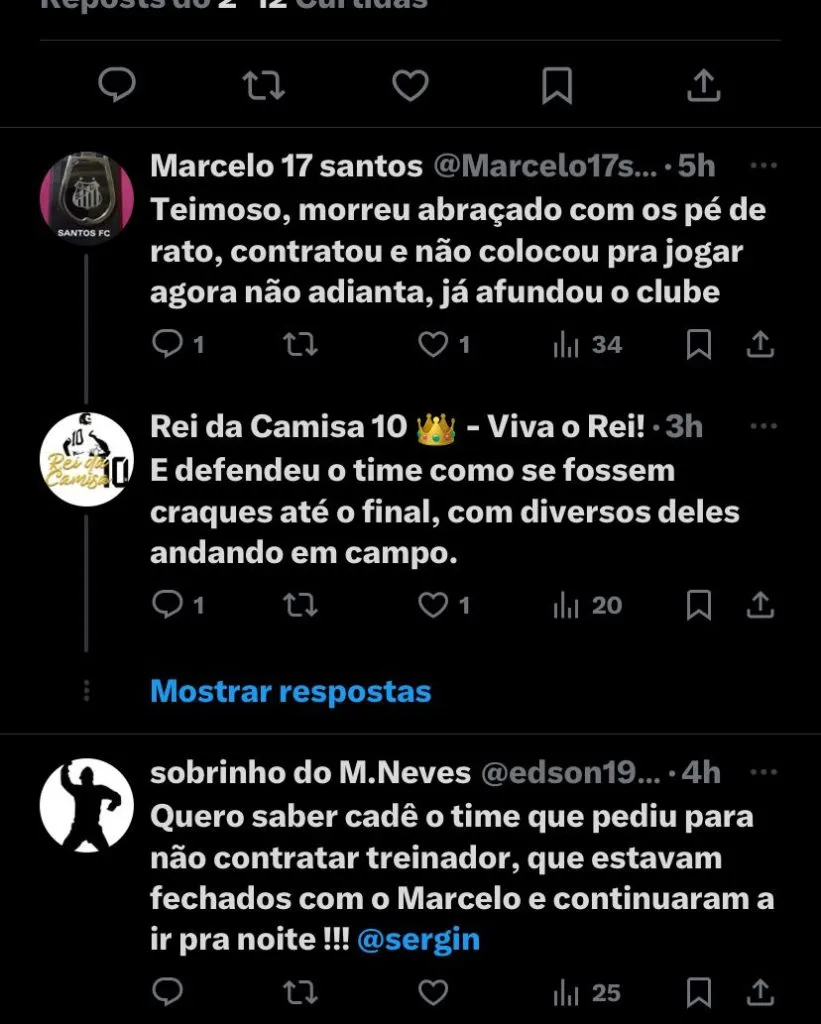Viewport: 821px width, 1024px height.
Task: Open overflow menu on Marcelo 17 santos reply
Action: [x=763, y=166]
